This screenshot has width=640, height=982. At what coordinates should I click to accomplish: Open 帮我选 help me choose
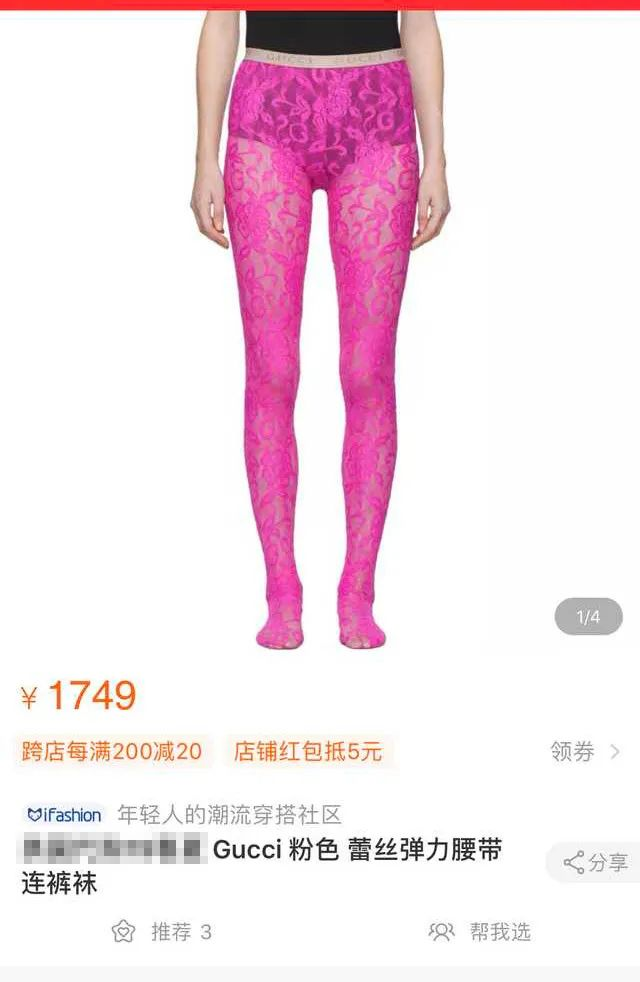(x=480, y=932)
